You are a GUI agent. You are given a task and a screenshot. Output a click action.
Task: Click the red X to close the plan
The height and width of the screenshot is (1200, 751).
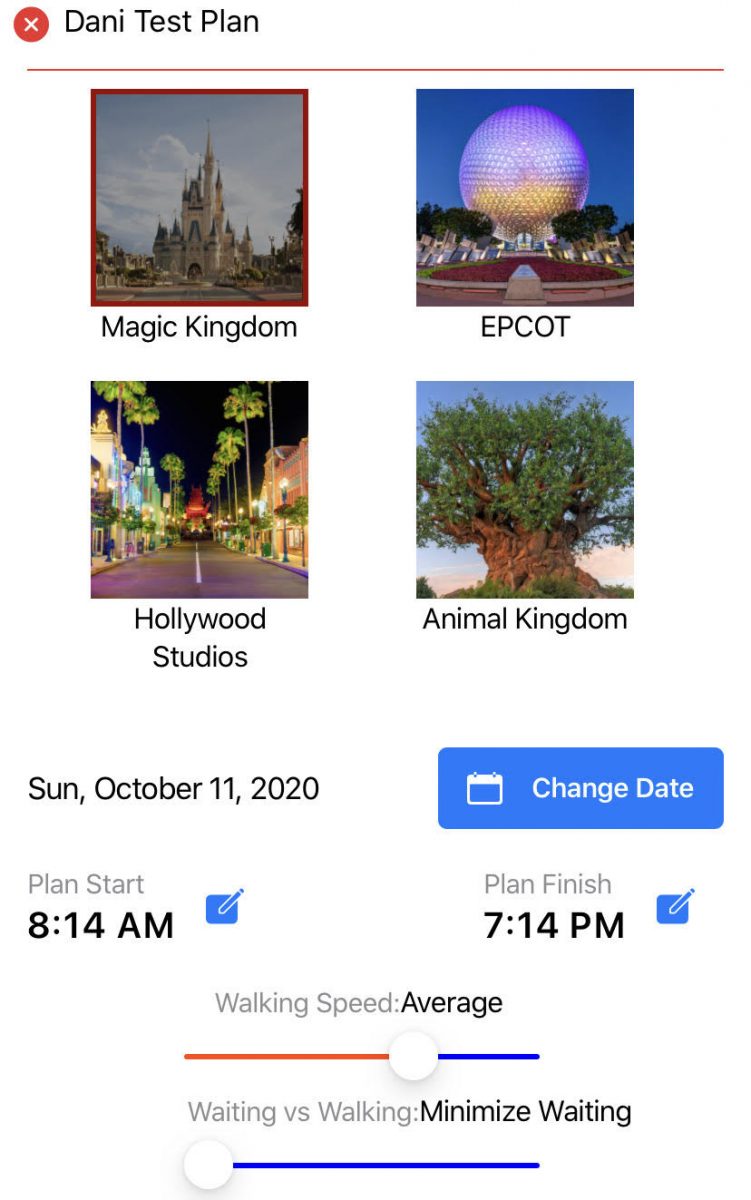[31, 24]
